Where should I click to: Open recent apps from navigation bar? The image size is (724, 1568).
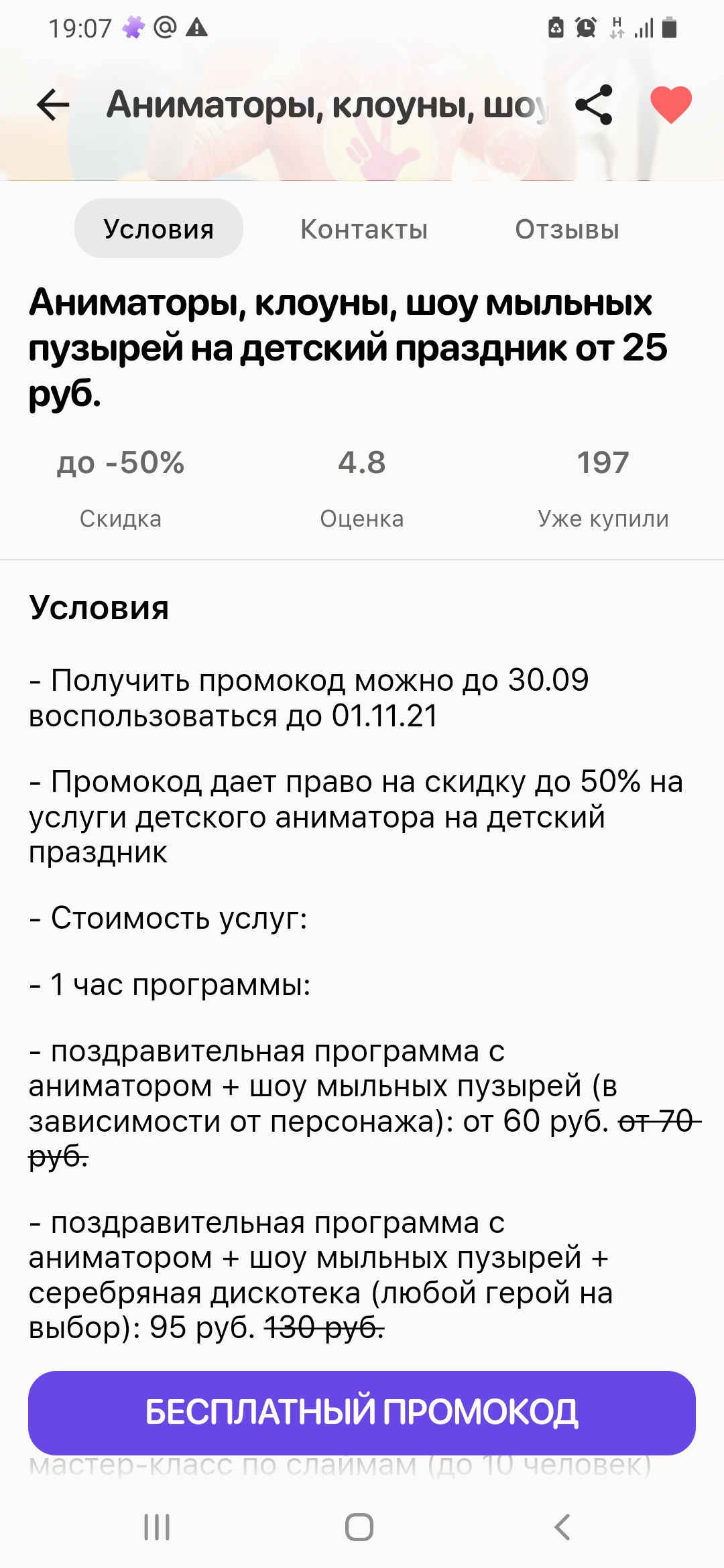pos(158,1527)
